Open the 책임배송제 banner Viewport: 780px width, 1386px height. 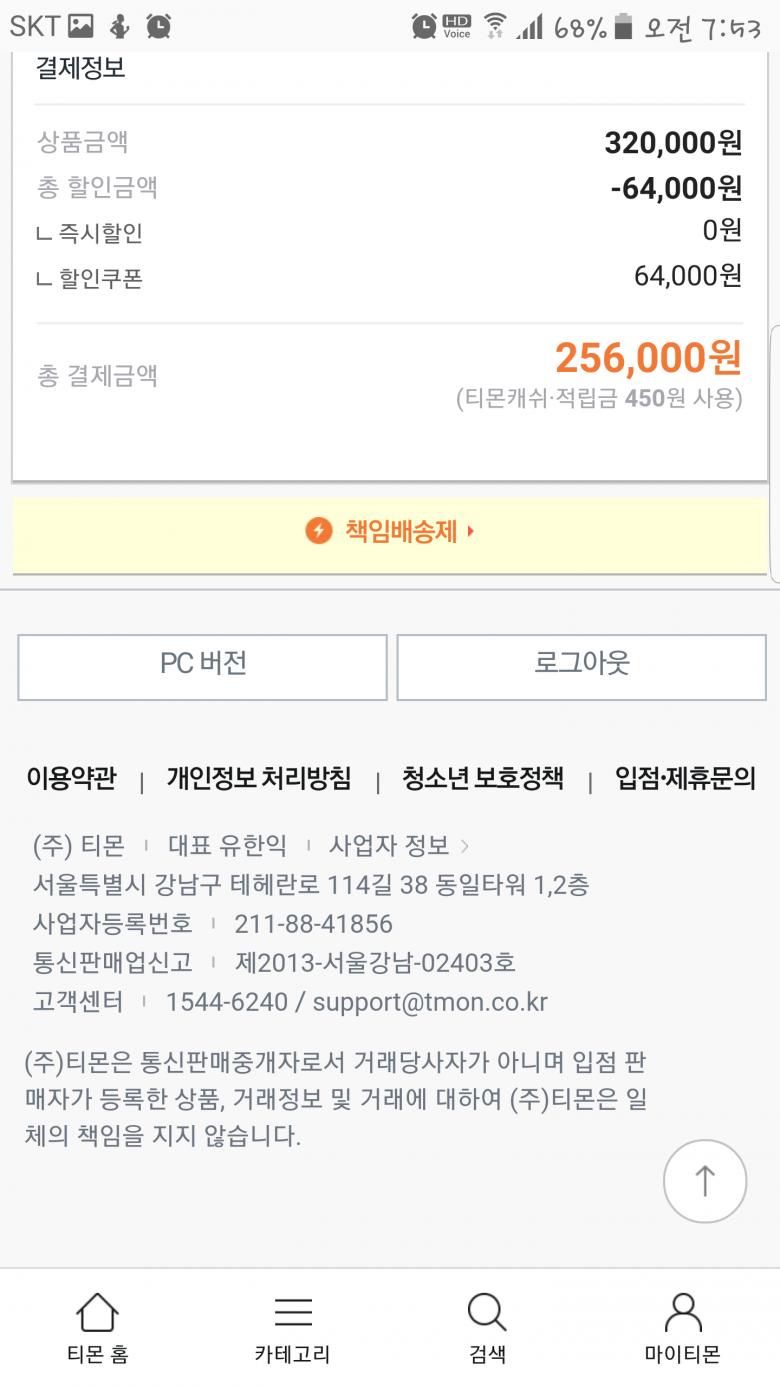point(390,531)
